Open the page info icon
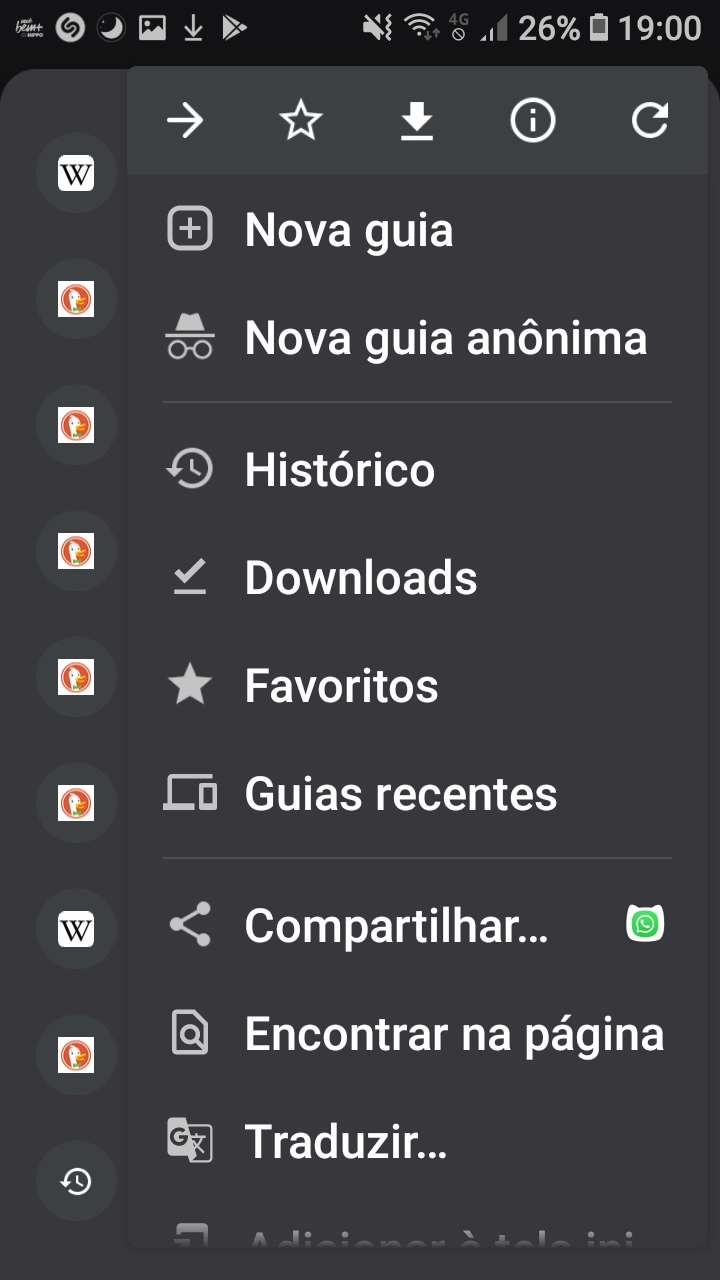 (533, 121)
